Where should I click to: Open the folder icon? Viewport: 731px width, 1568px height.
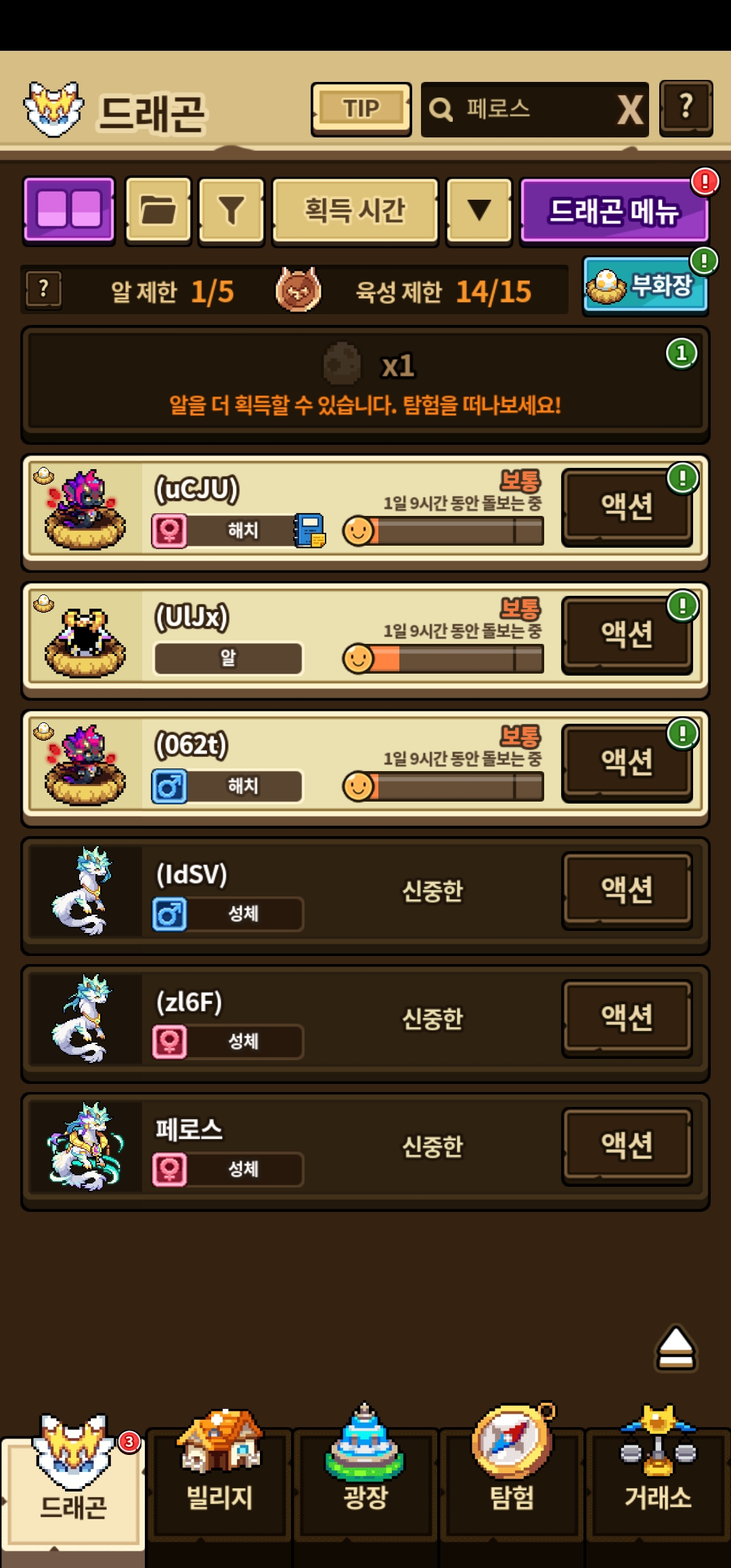click(158, 210)
